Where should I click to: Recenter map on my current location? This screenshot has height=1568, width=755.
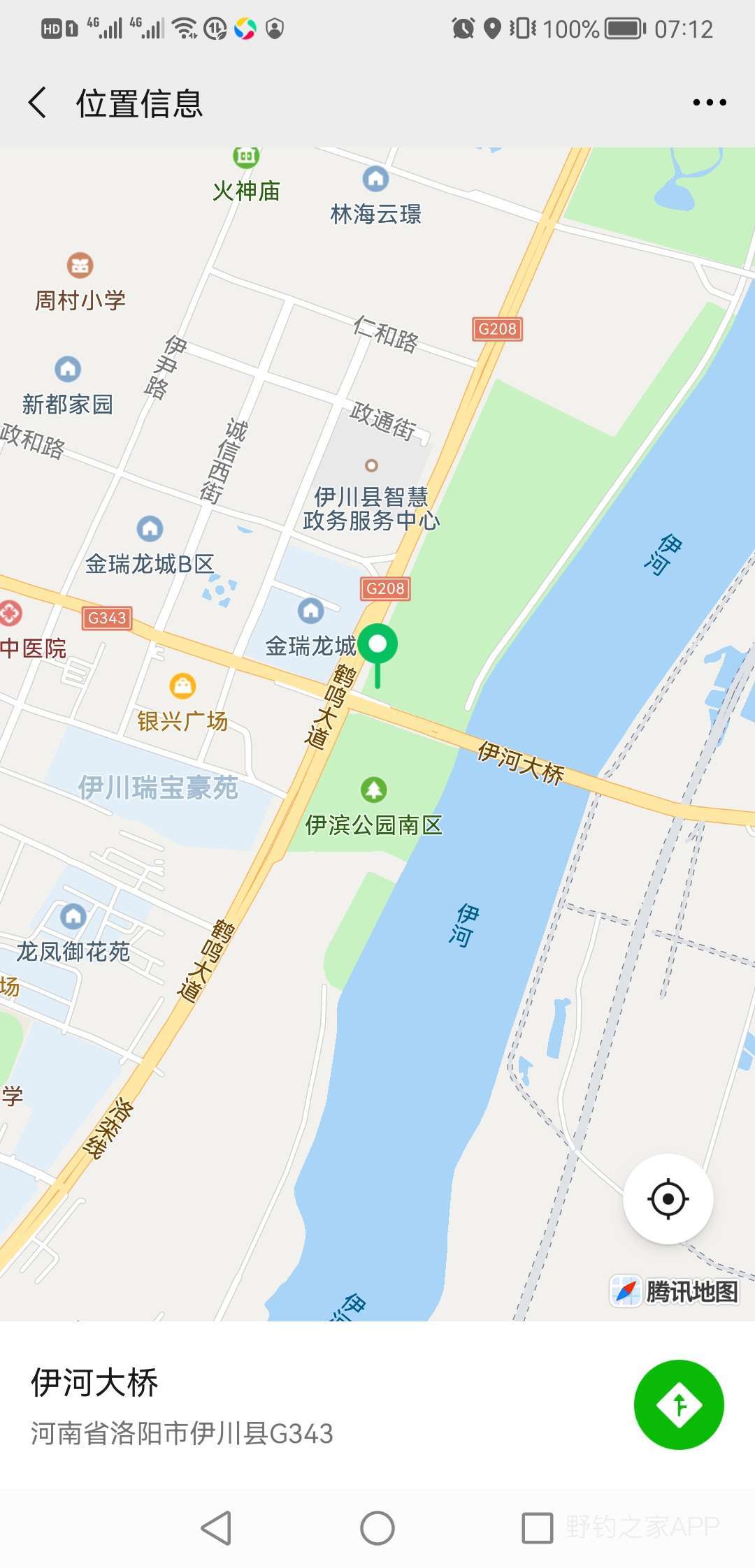click(x=668, y=1199)
